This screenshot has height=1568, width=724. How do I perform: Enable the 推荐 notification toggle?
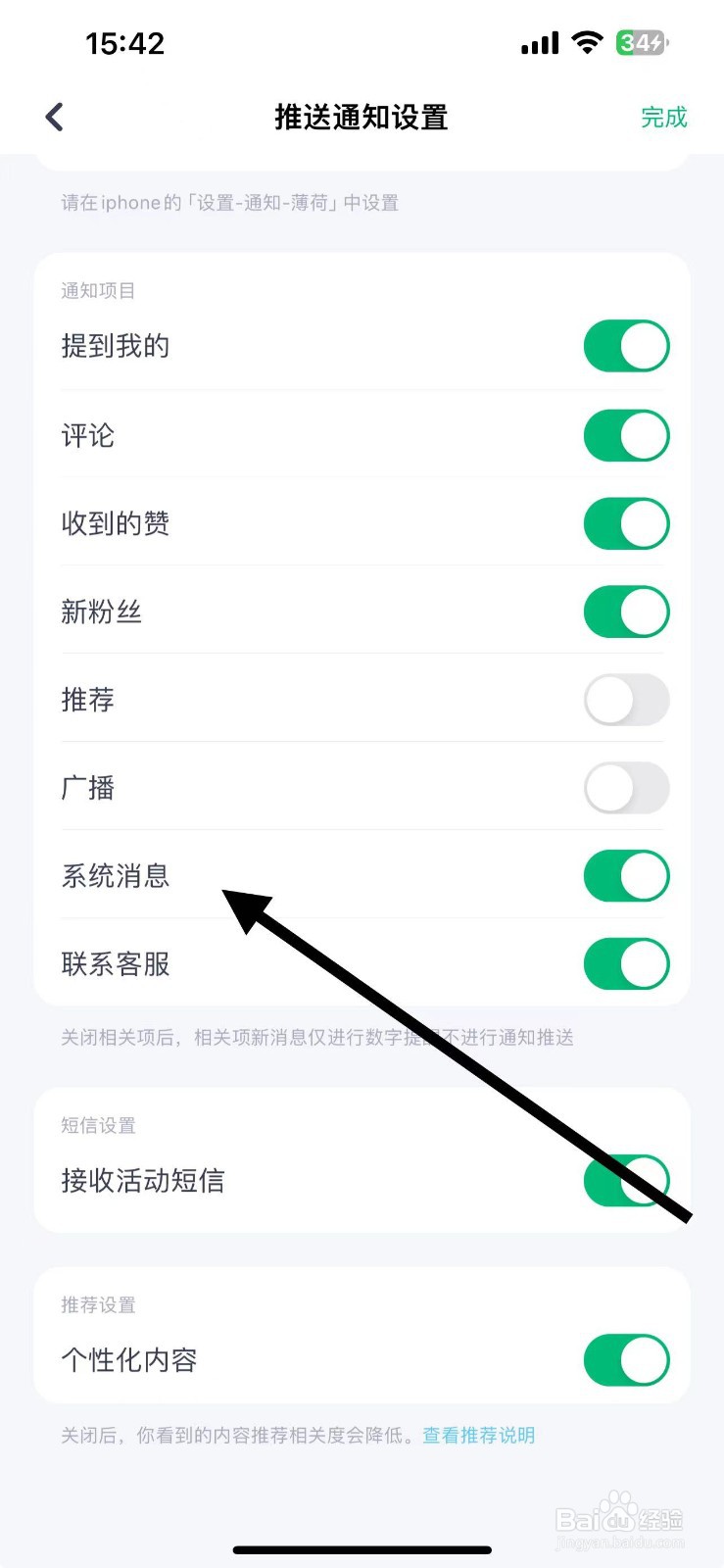(x=626, y=700)
